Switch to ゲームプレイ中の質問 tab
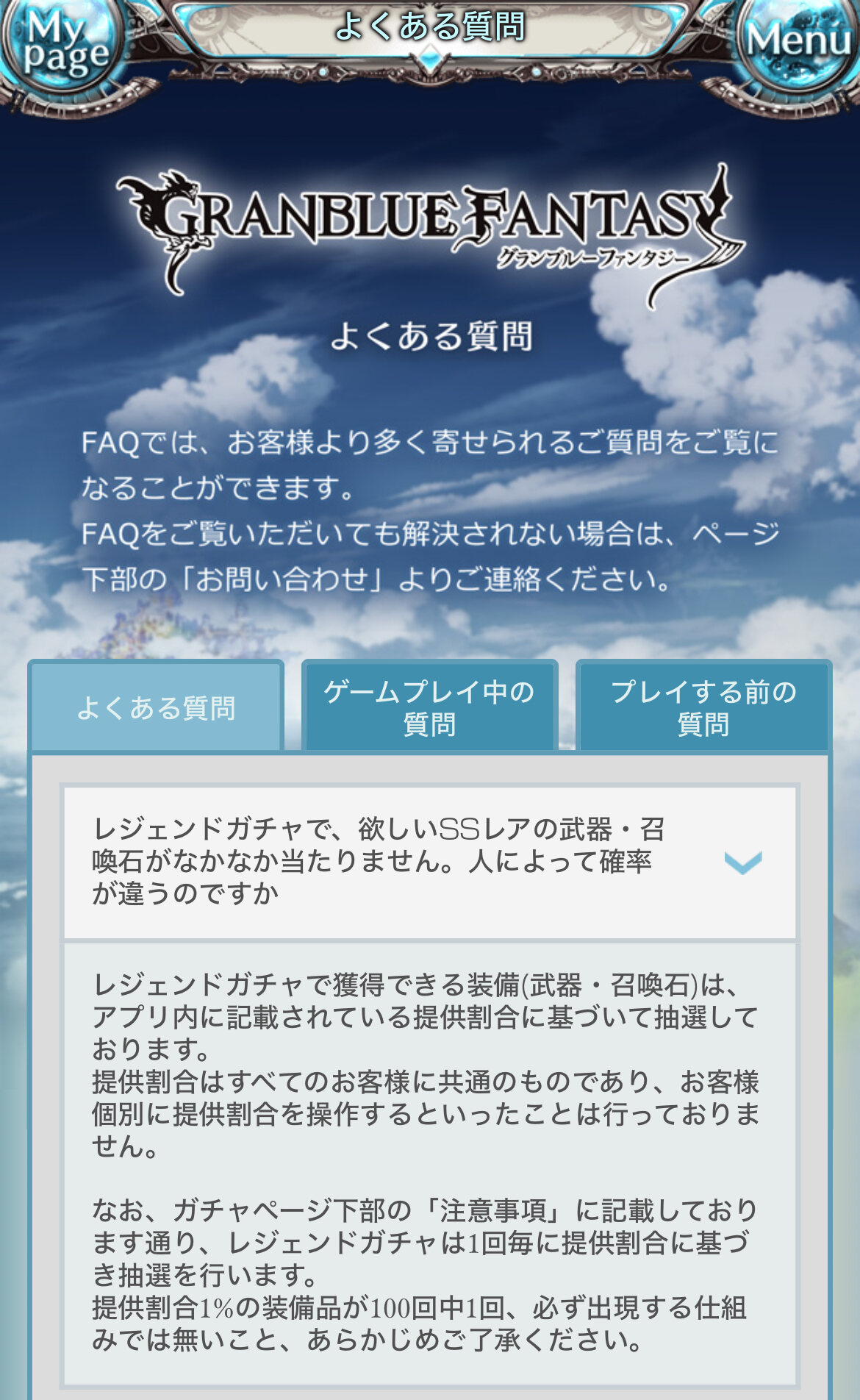This screenshot has height=1400, width=860. click(x=430, y=707)
